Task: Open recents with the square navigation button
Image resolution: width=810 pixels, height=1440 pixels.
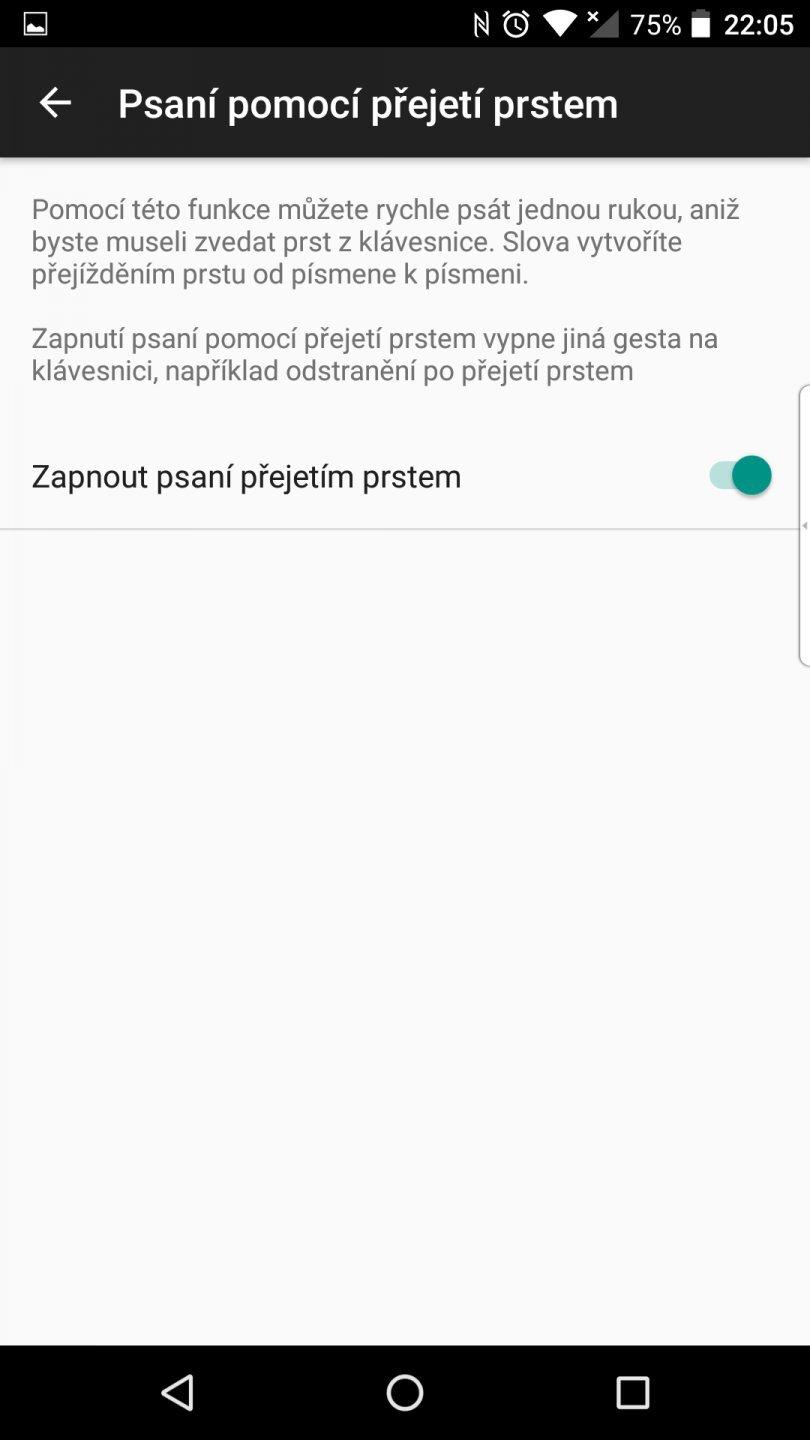Action: [x=632, y=1390]
